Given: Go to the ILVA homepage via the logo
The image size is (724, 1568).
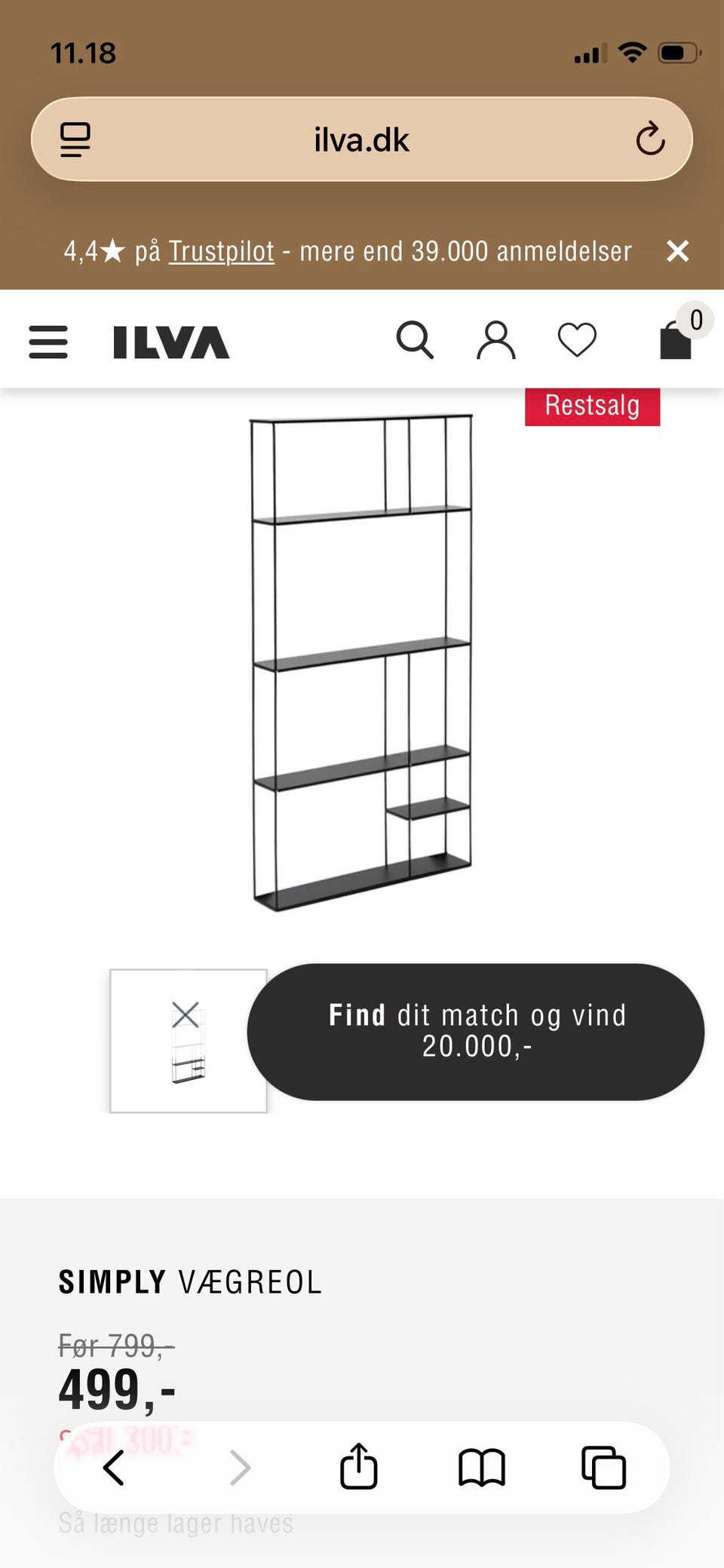Looking at the screenshot, I should click(x=169, y=341).
